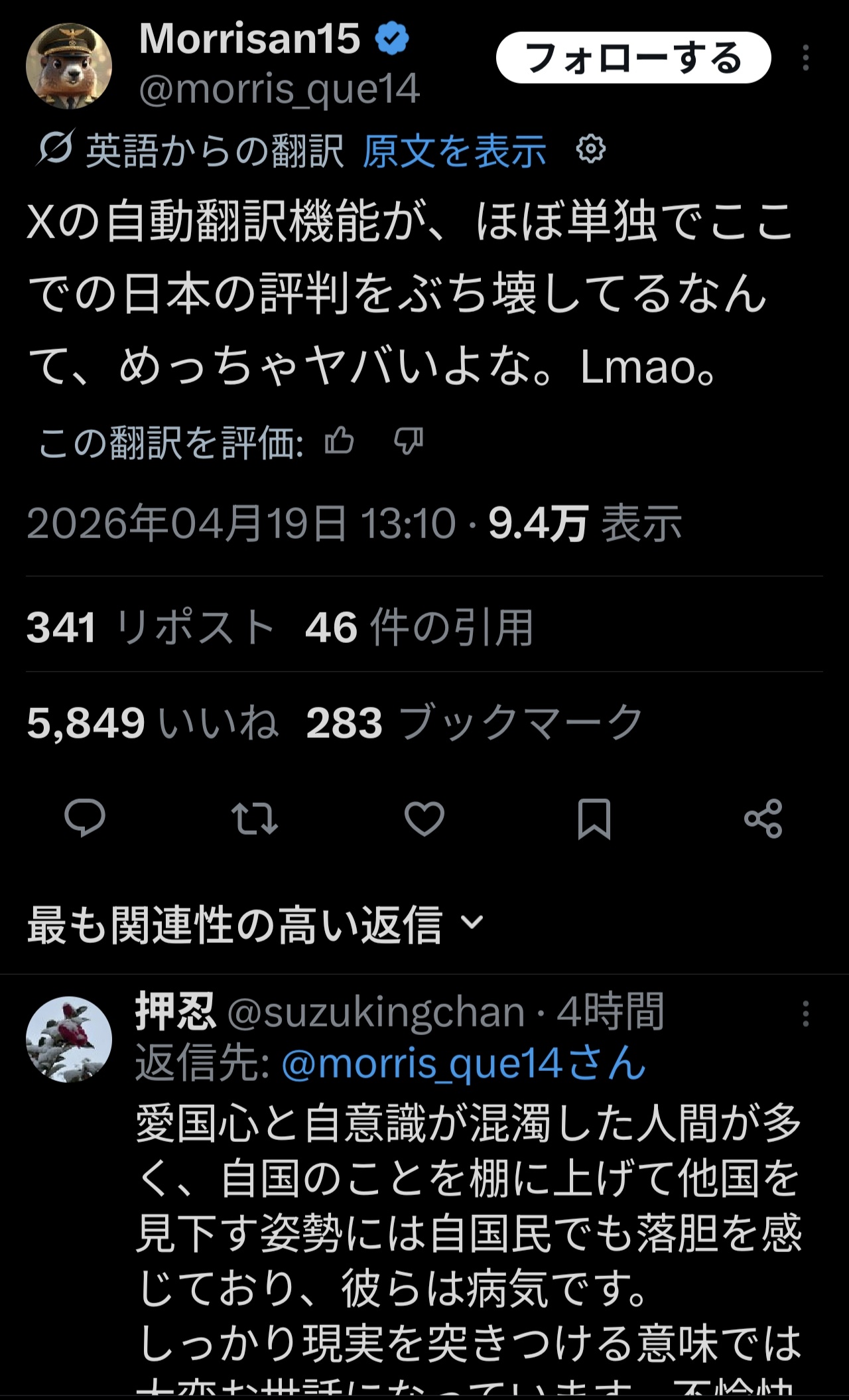This screenshot has height=1400, width=849.
Task: Like Morrisan15's post
Action: 424,818
